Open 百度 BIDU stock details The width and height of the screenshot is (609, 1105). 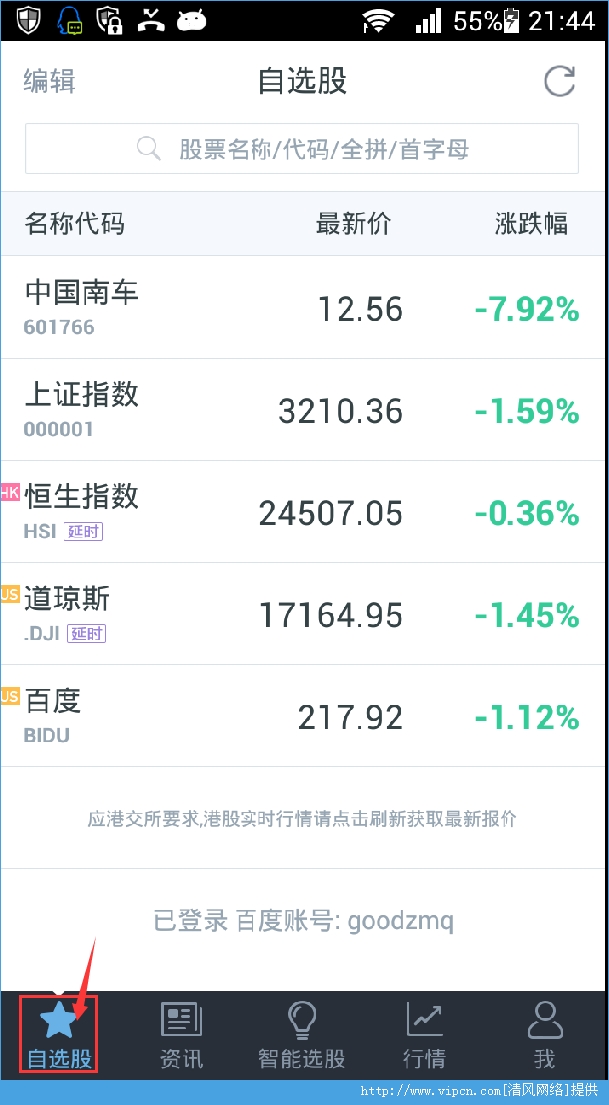(x=302, y=716)
